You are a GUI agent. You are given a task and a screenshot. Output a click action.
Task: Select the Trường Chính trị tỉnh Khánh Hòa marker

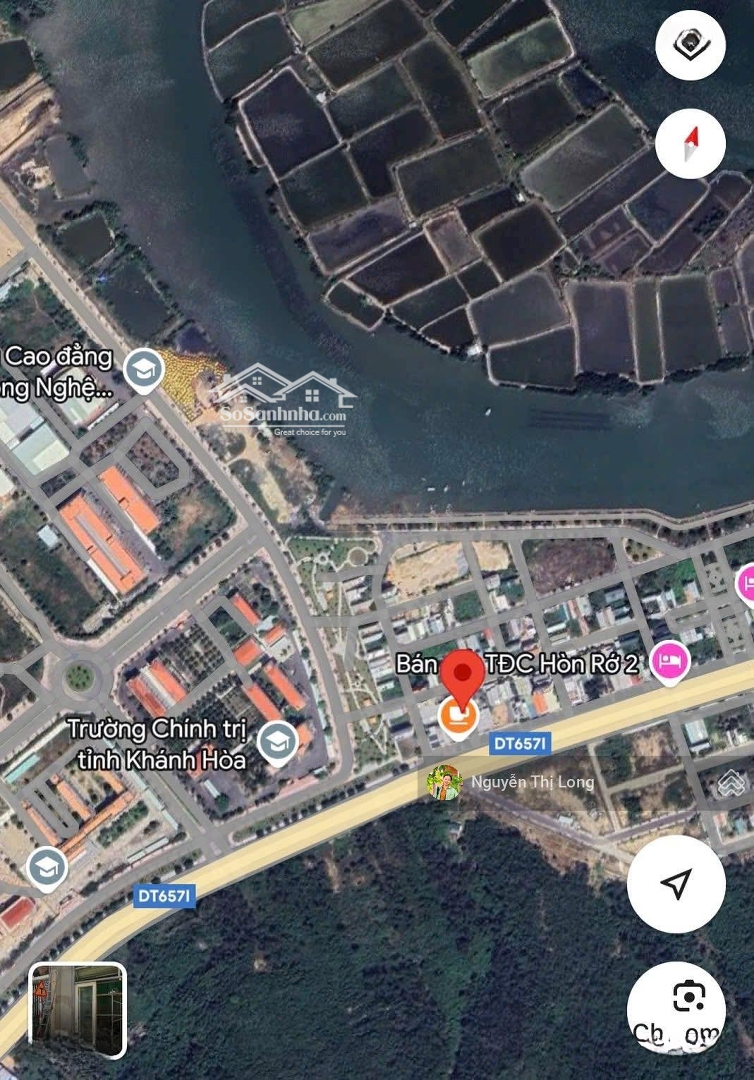(276, 742)
